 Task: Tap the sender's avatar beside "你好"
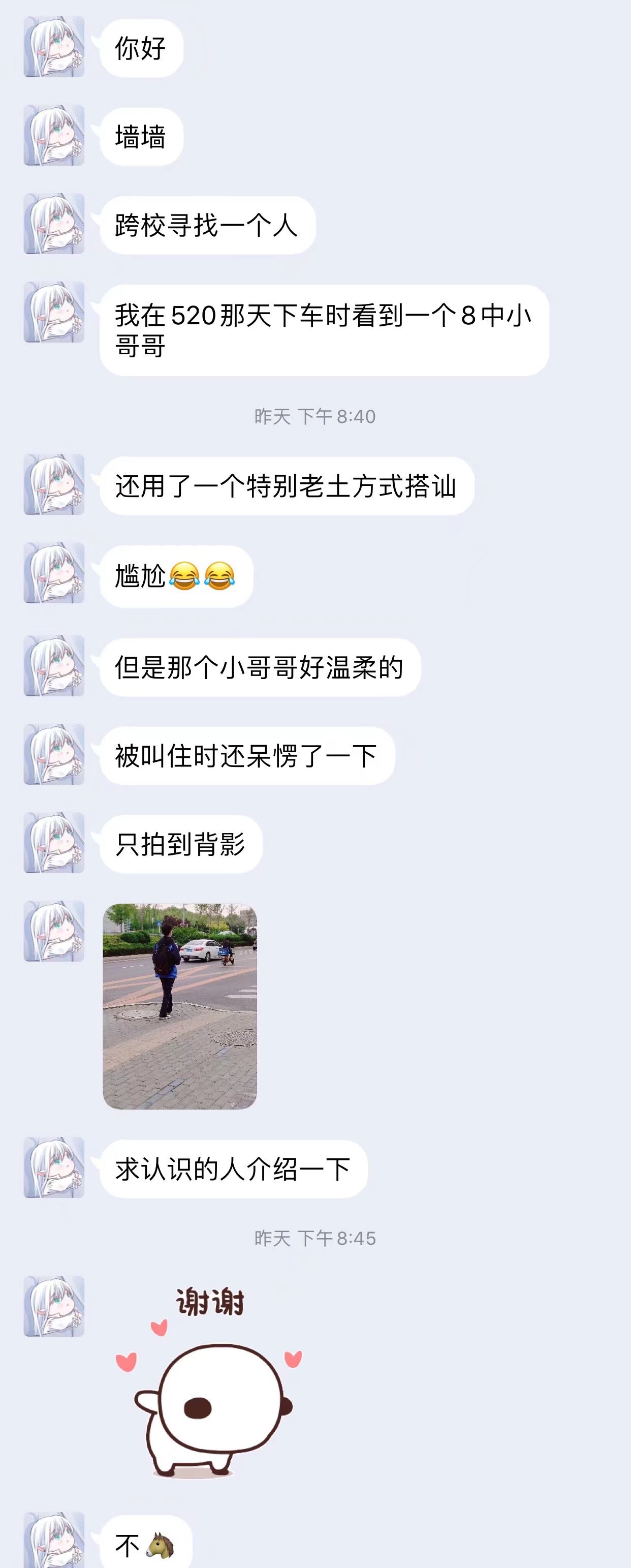click(53, 47)
